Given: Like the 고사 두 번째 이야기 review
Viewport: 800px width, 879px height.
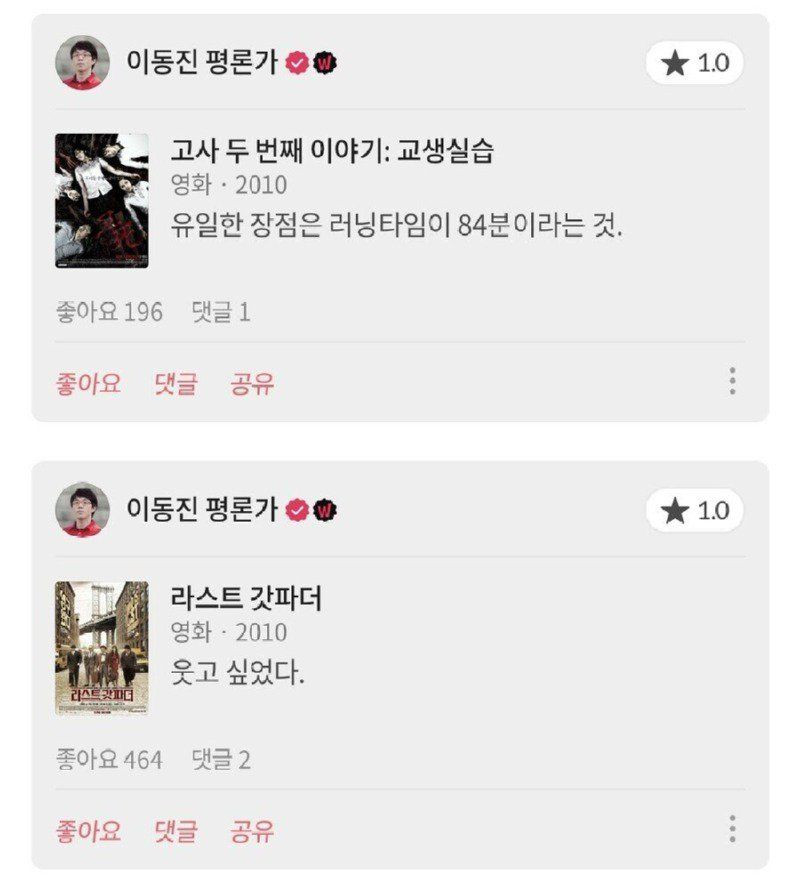Looking at the screenshot, I should point(88,383).
